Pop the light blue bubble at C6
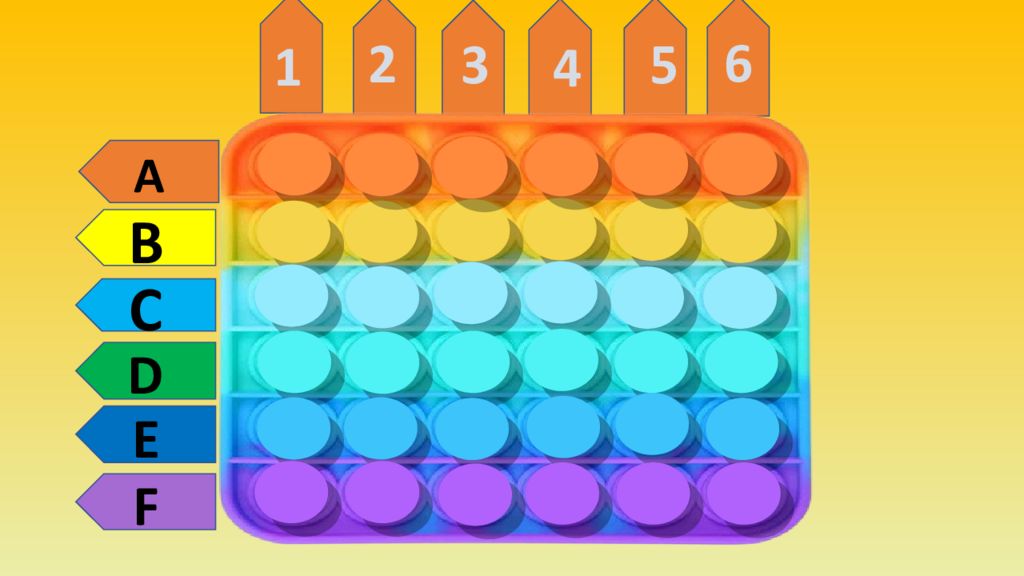The height and width of the screenshot is (576, 1024). click(739, 295)
